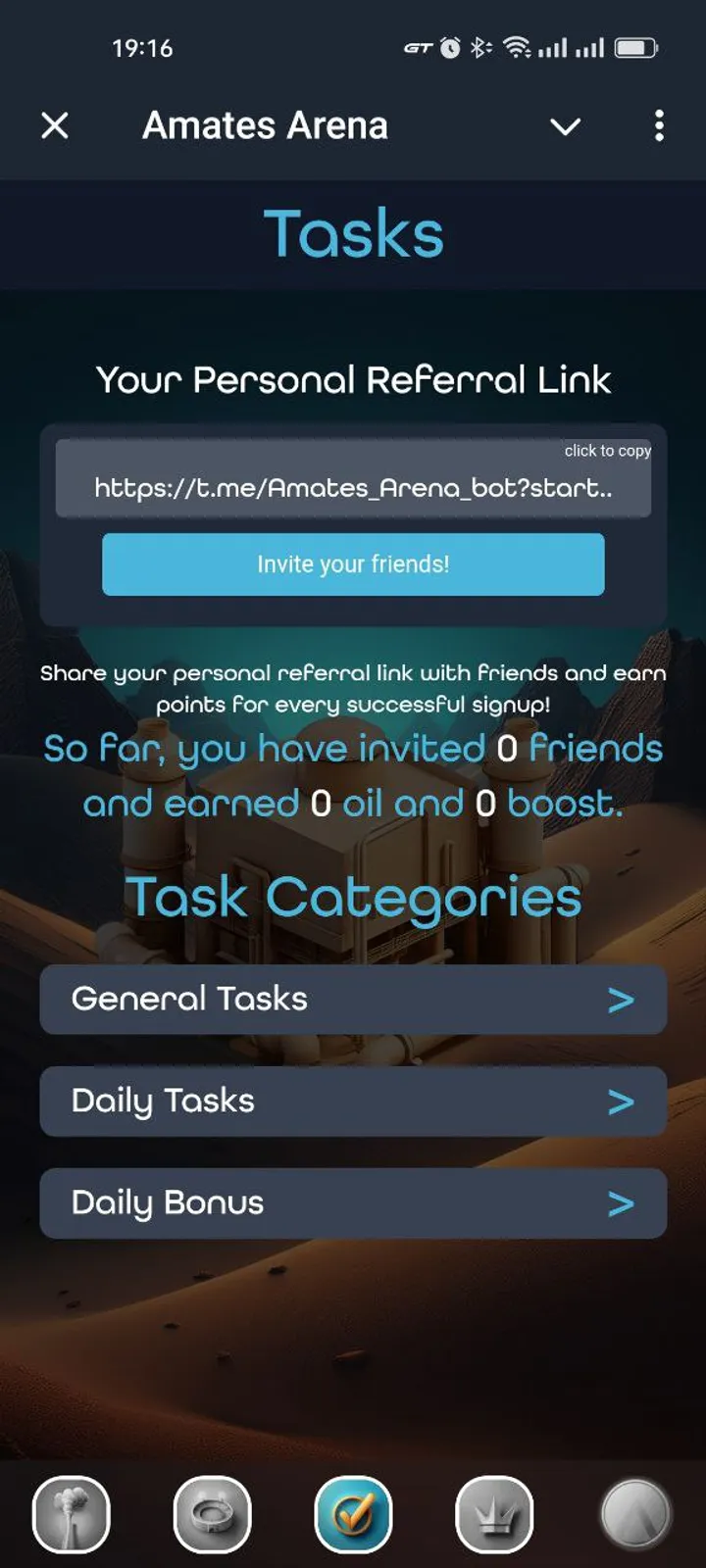Switch to the crown leaderboard tab
This screenshot has height=1568, width=706.
click(494, 1514)
